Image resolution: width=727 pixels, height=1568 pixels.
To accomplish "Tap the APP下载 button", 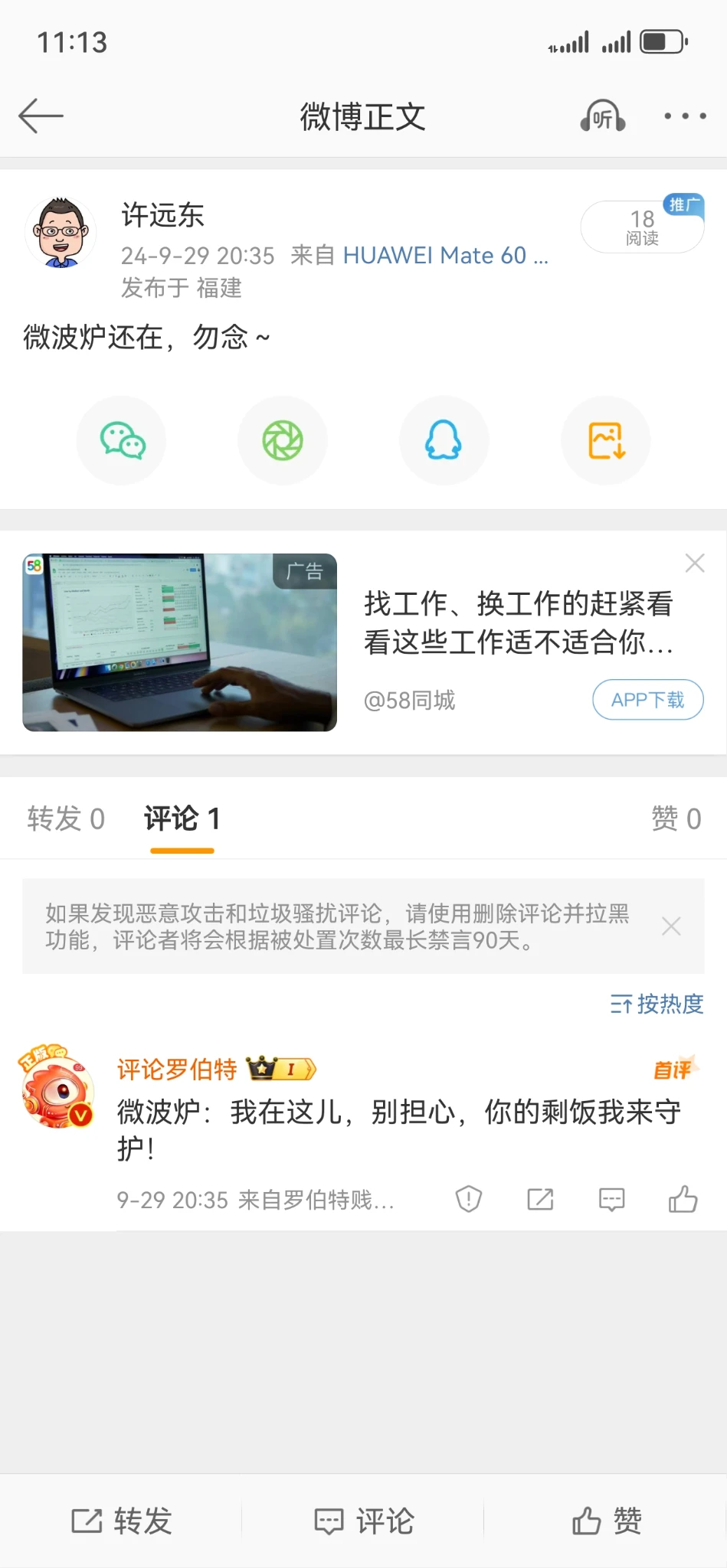I will [647, 700].
